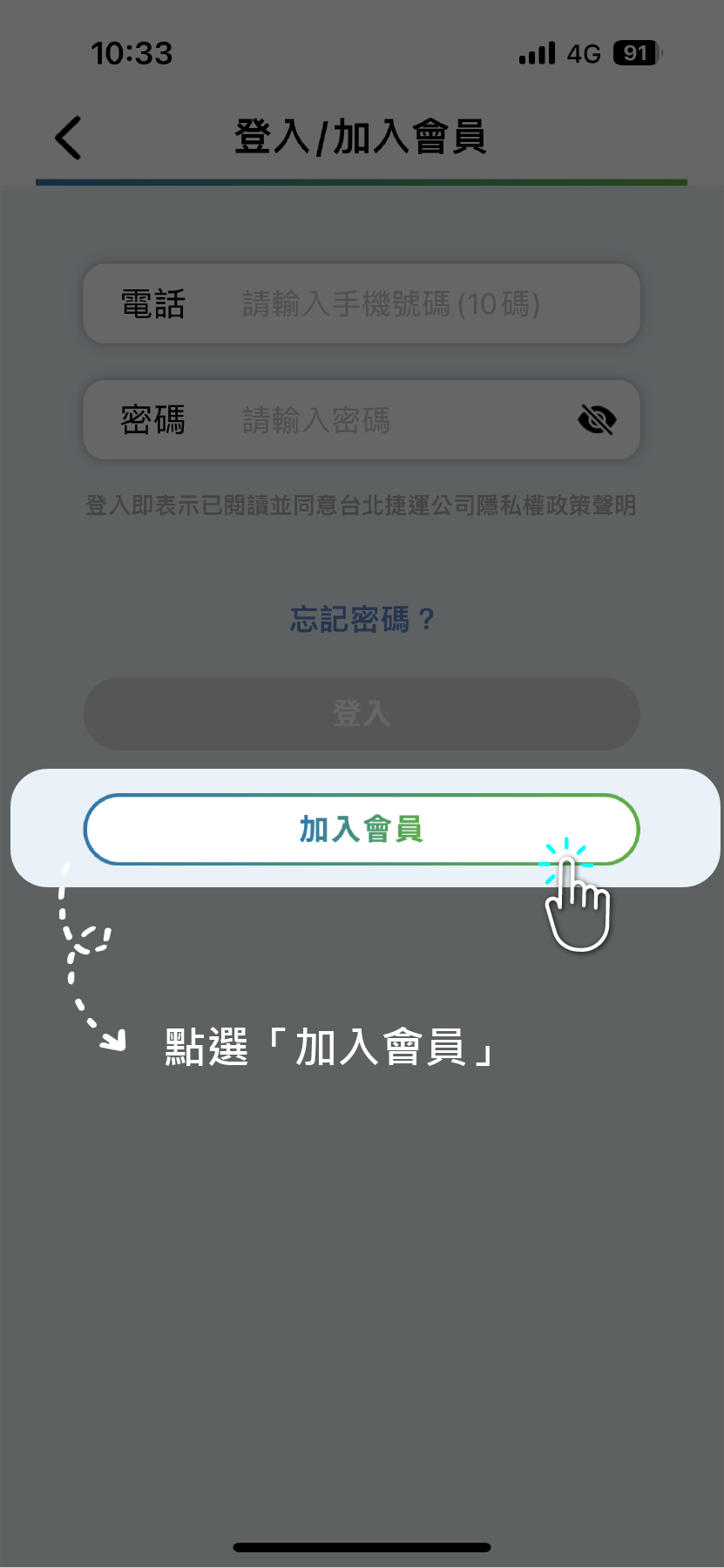Focus the 電話 phone number field
Viewport: 724px width, 1568px height.
(392, 304)
